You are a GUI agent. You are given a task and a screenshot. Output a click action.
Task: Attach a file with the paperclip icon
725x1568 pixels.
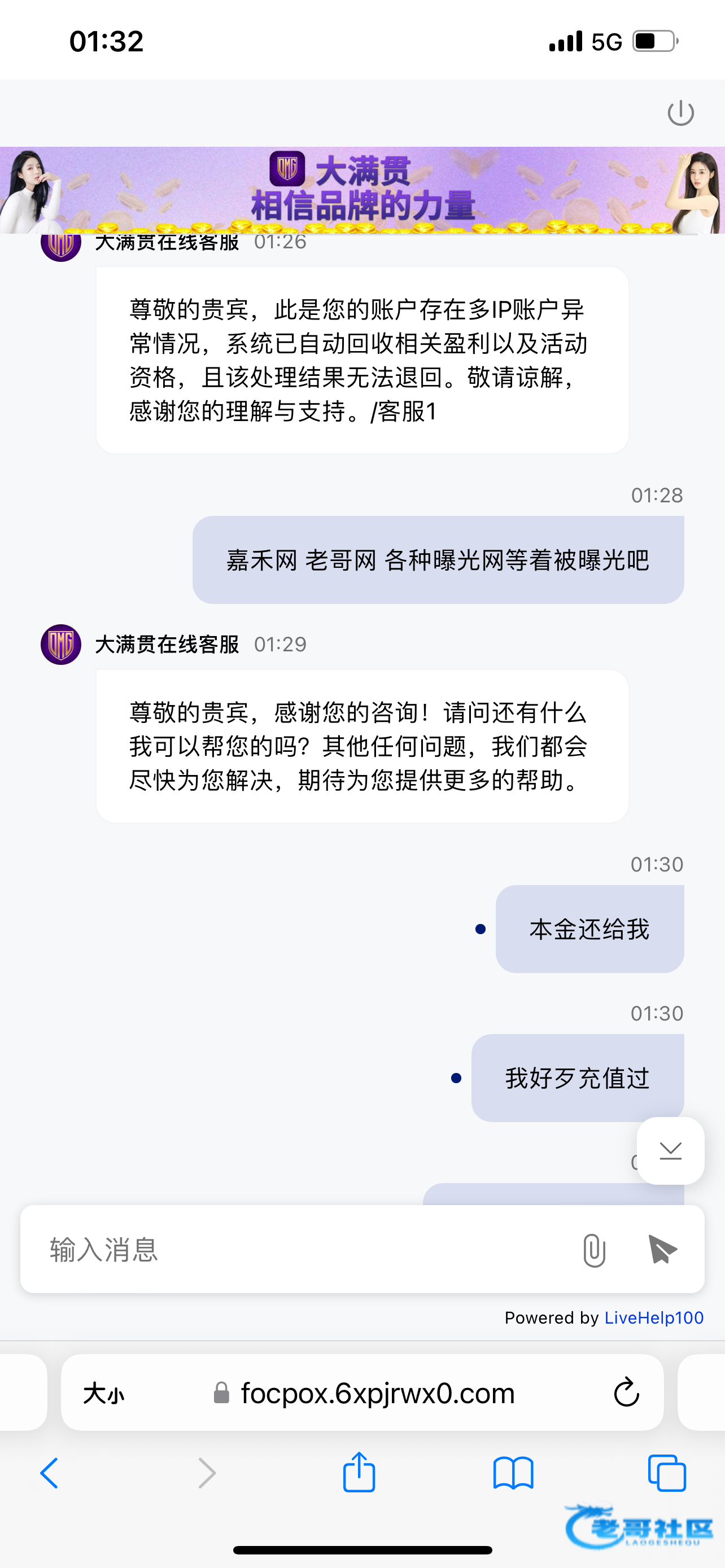[x=593, y=1250]
